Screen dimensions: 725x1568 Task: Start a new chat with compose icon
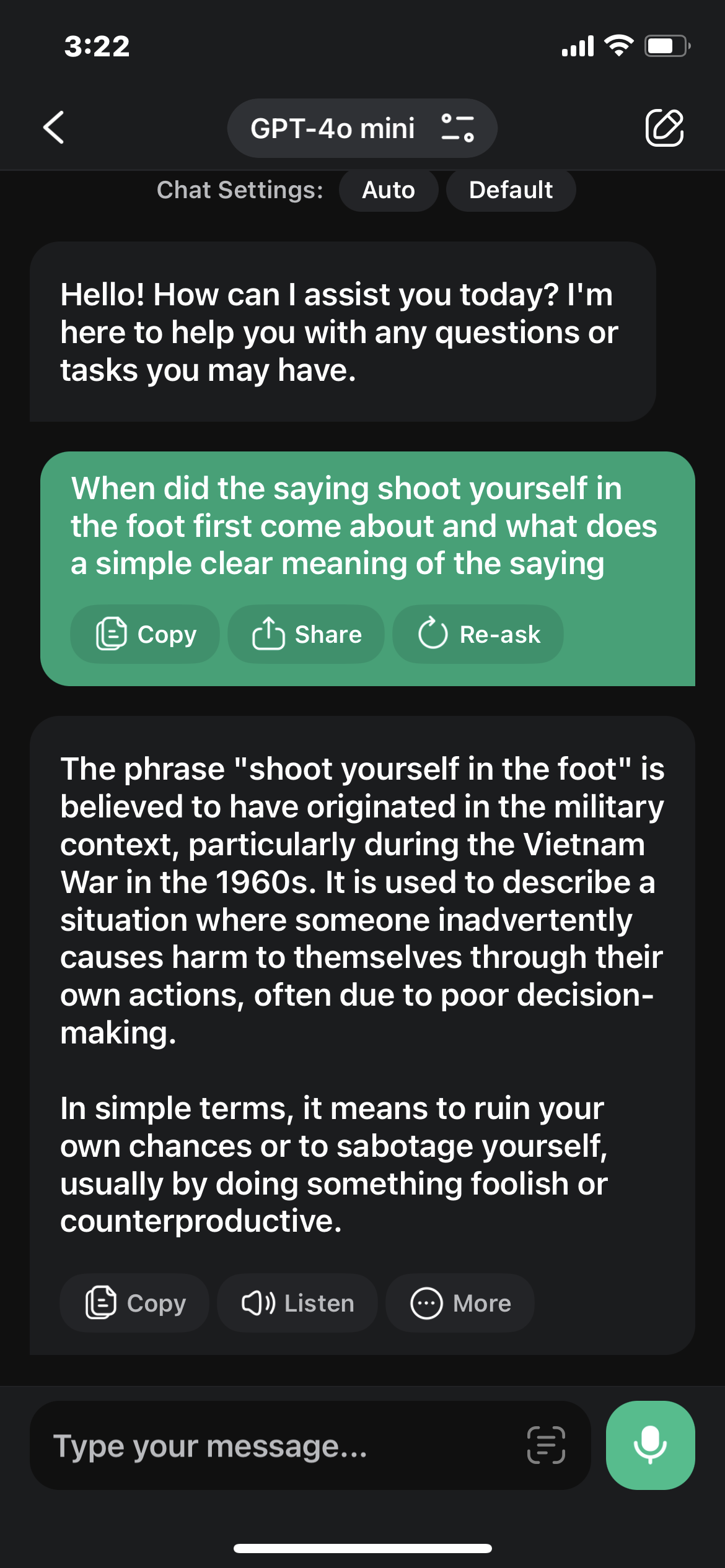coord(664,128)
